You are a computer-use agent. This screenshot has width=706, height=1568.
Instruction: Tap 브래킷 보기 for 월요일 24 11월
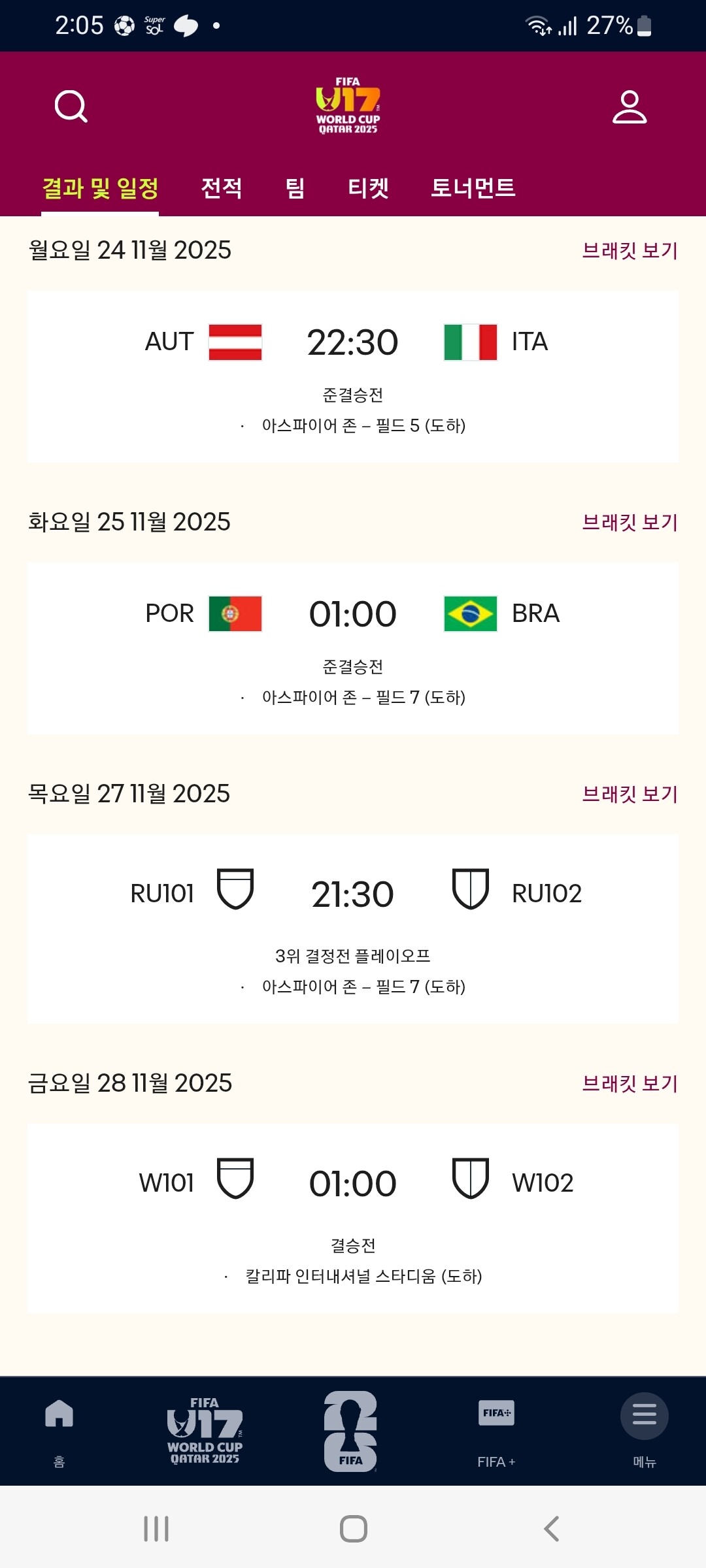tap(630, 250)
